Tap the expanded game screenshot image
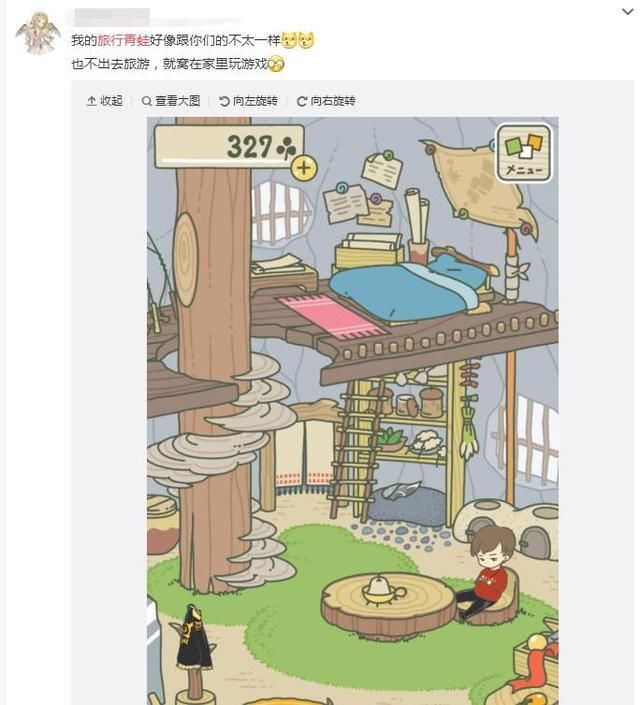 [x=352, y=410]
